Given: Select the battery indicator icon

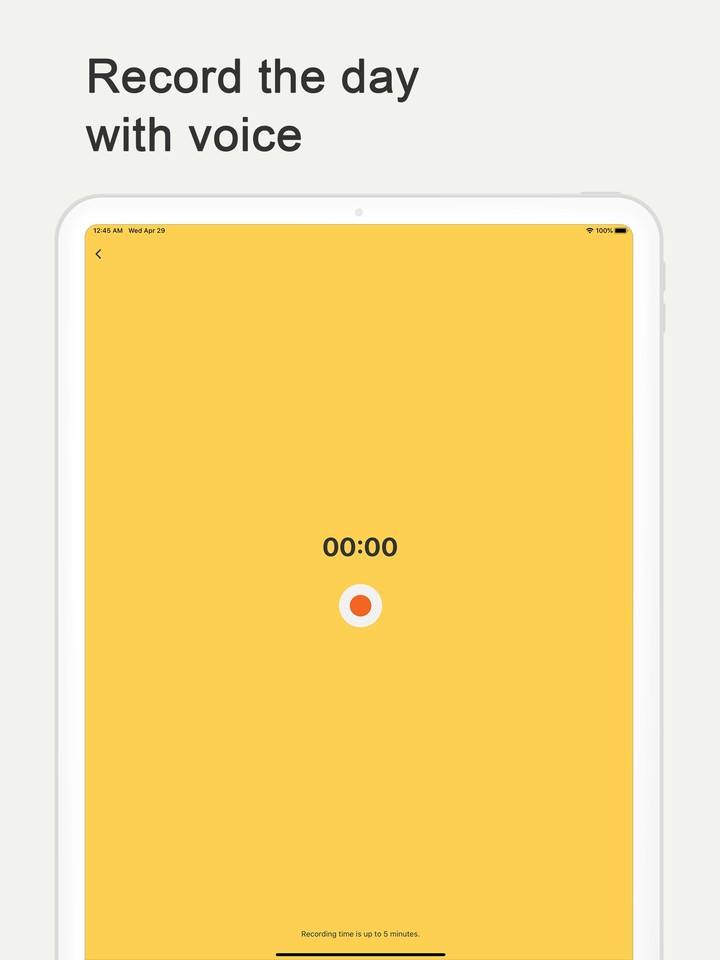Looking at the screenshot, I should [x=620, y=229].
